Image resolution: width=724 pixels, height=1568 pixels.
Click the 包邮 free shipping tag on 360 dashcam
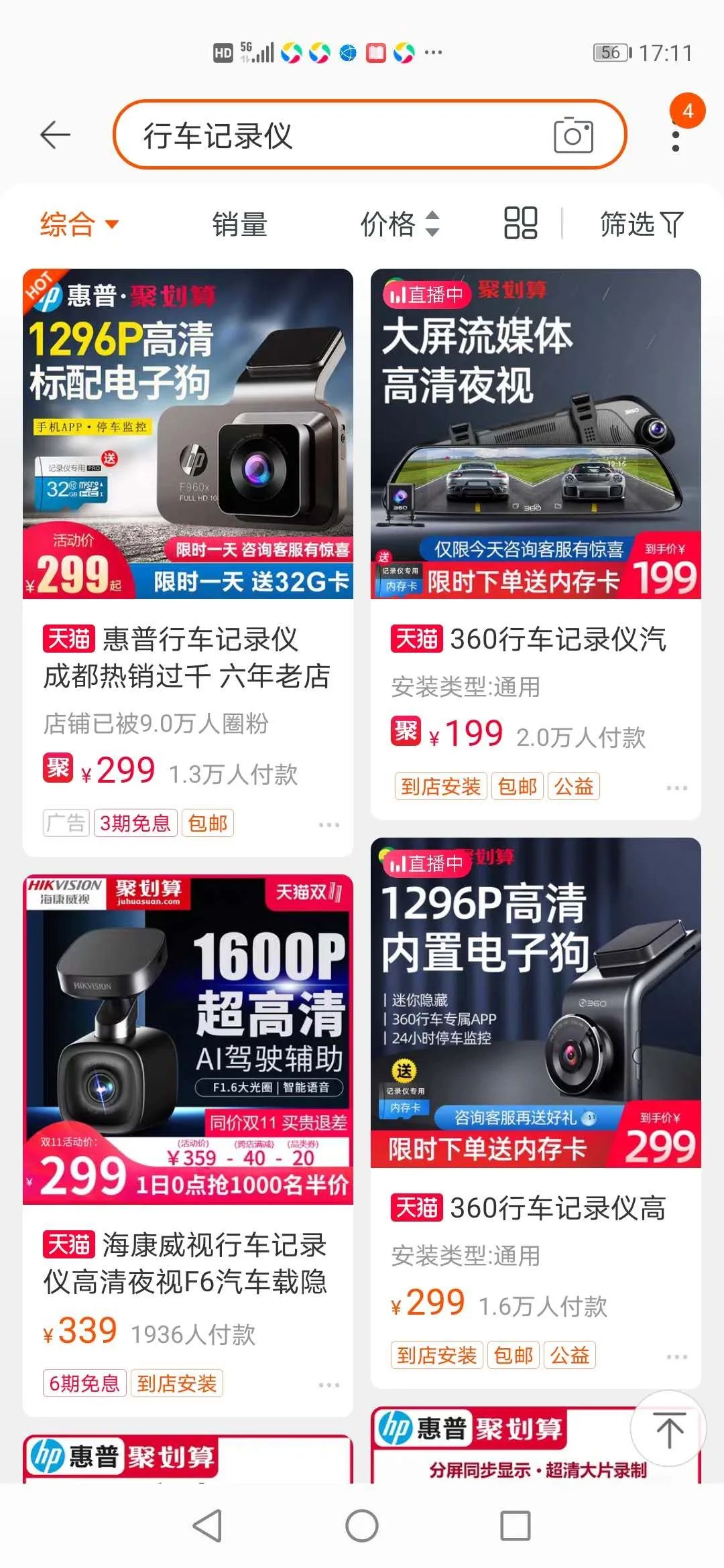pyautogui.click(x=518, y=787)
